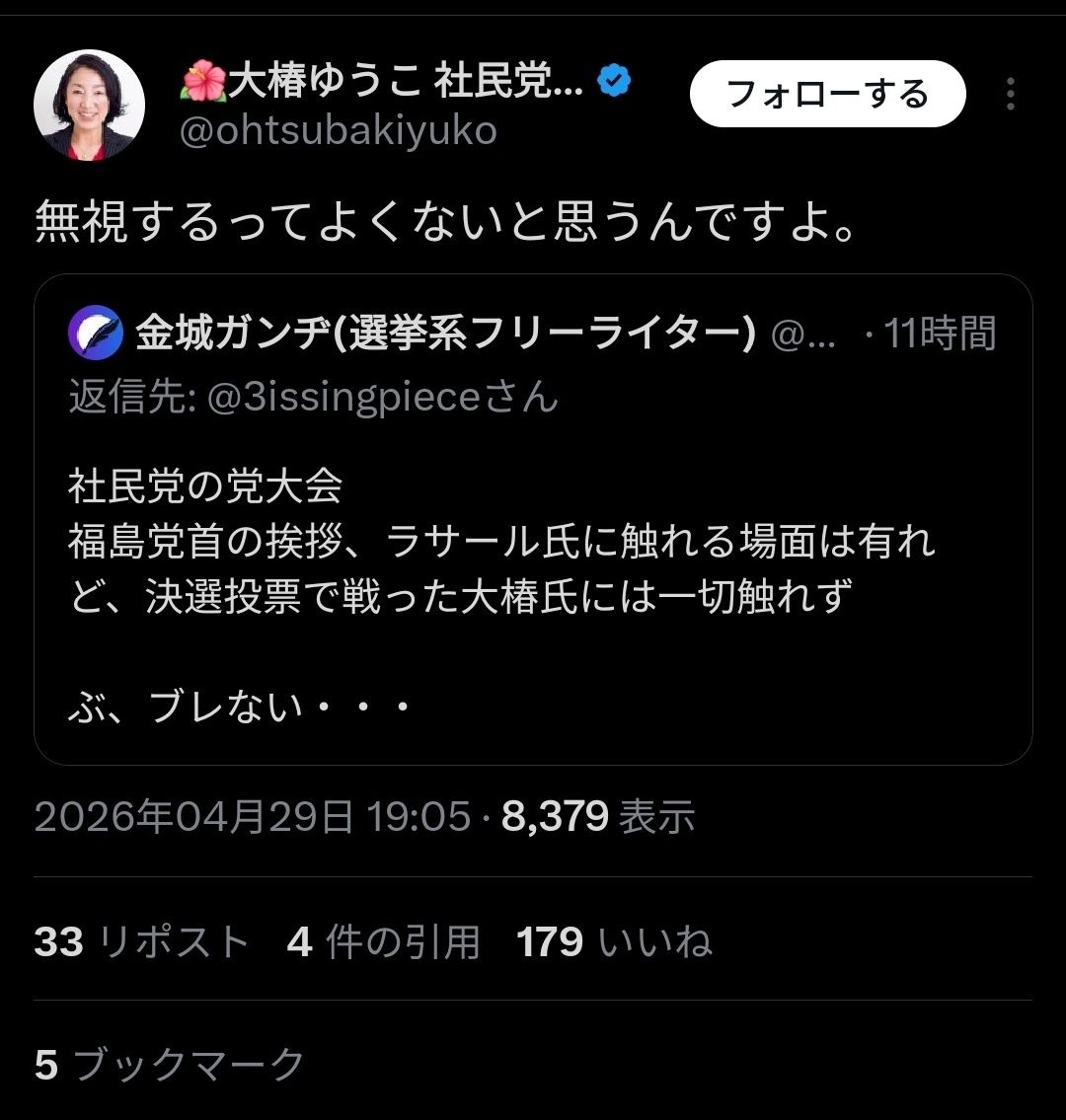
Task: Tap the フォローする button
Action: point(827,94)
